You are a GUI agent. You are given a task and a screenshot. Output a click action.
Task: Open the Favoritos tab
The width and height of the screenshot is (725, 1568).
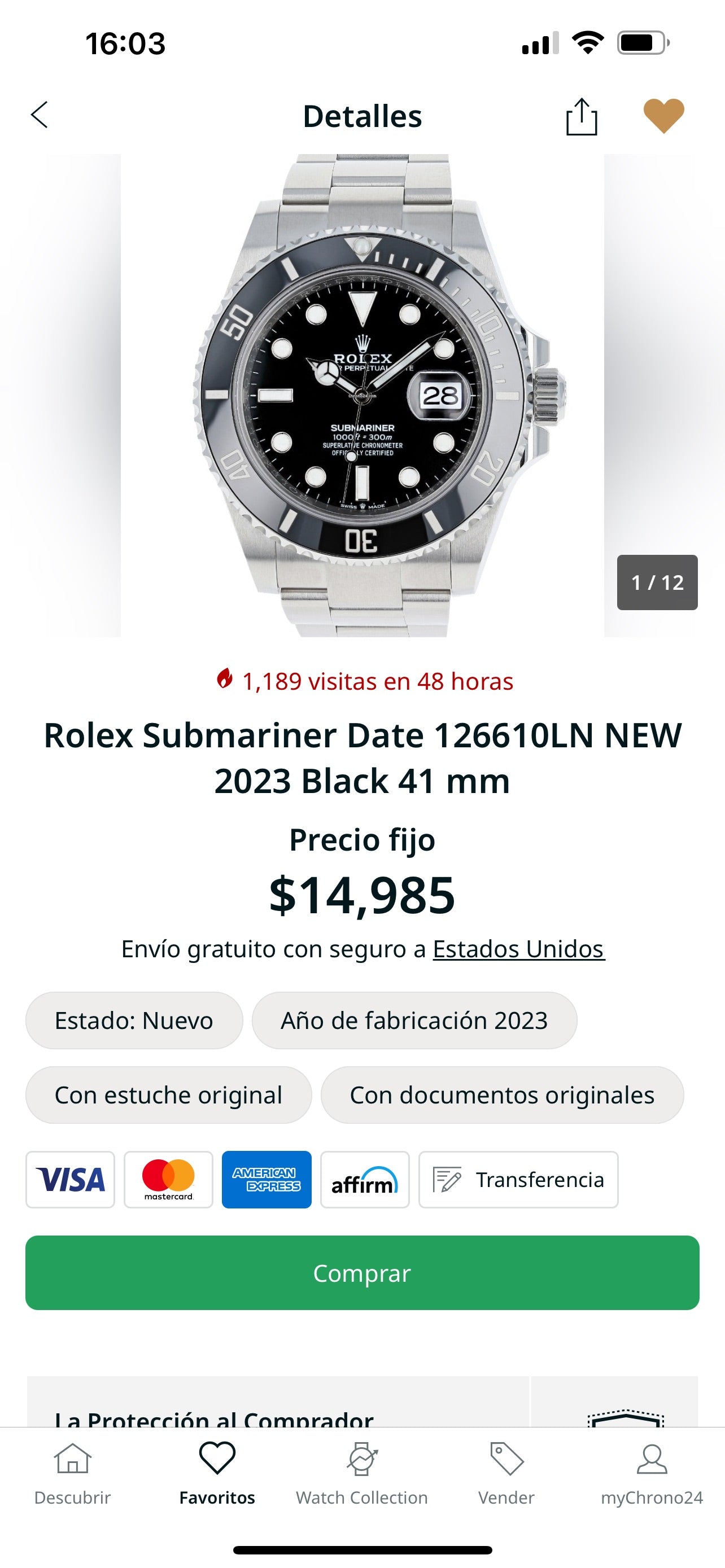coord(217,1473)
